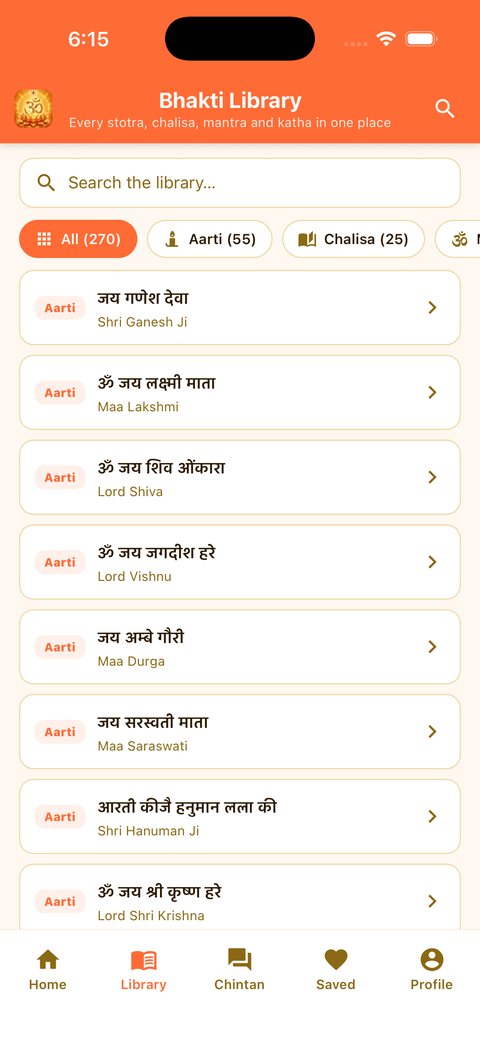Select the All (270) filter chip
This screenshot has height=1044, width=480.
pos(79,239)
